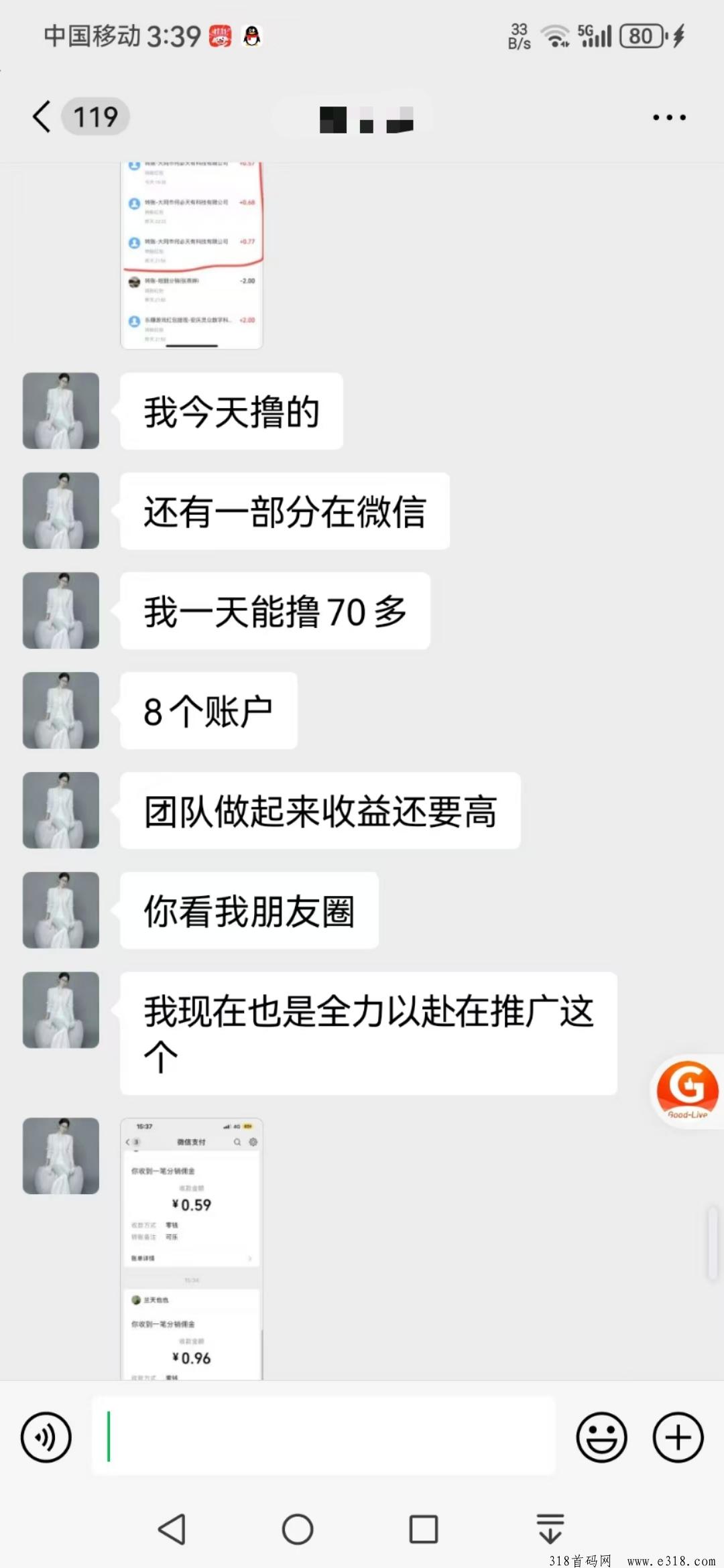
Task: Open the transfer records image at top
Action: point(192,255)
